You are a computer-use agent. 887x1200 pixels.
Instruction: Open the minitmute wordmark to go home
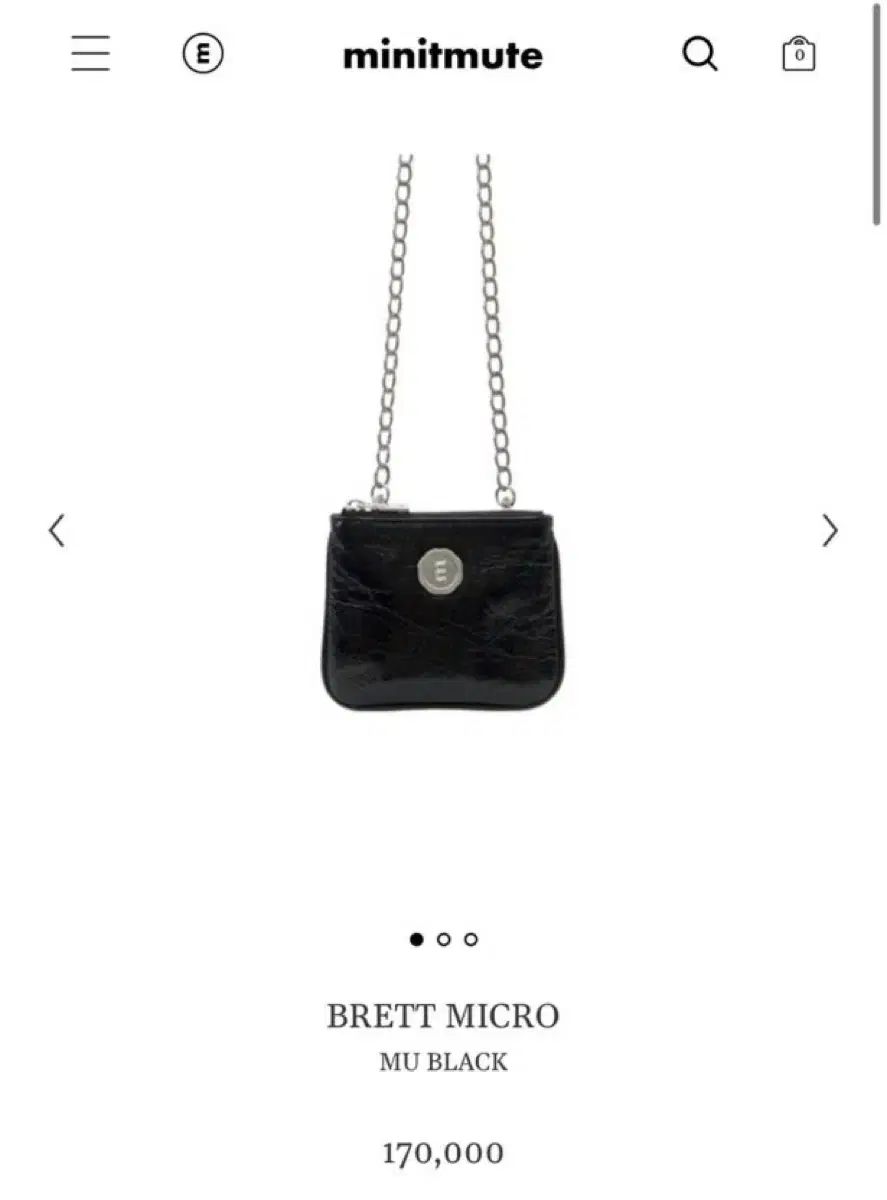click(x=443, y=55)
